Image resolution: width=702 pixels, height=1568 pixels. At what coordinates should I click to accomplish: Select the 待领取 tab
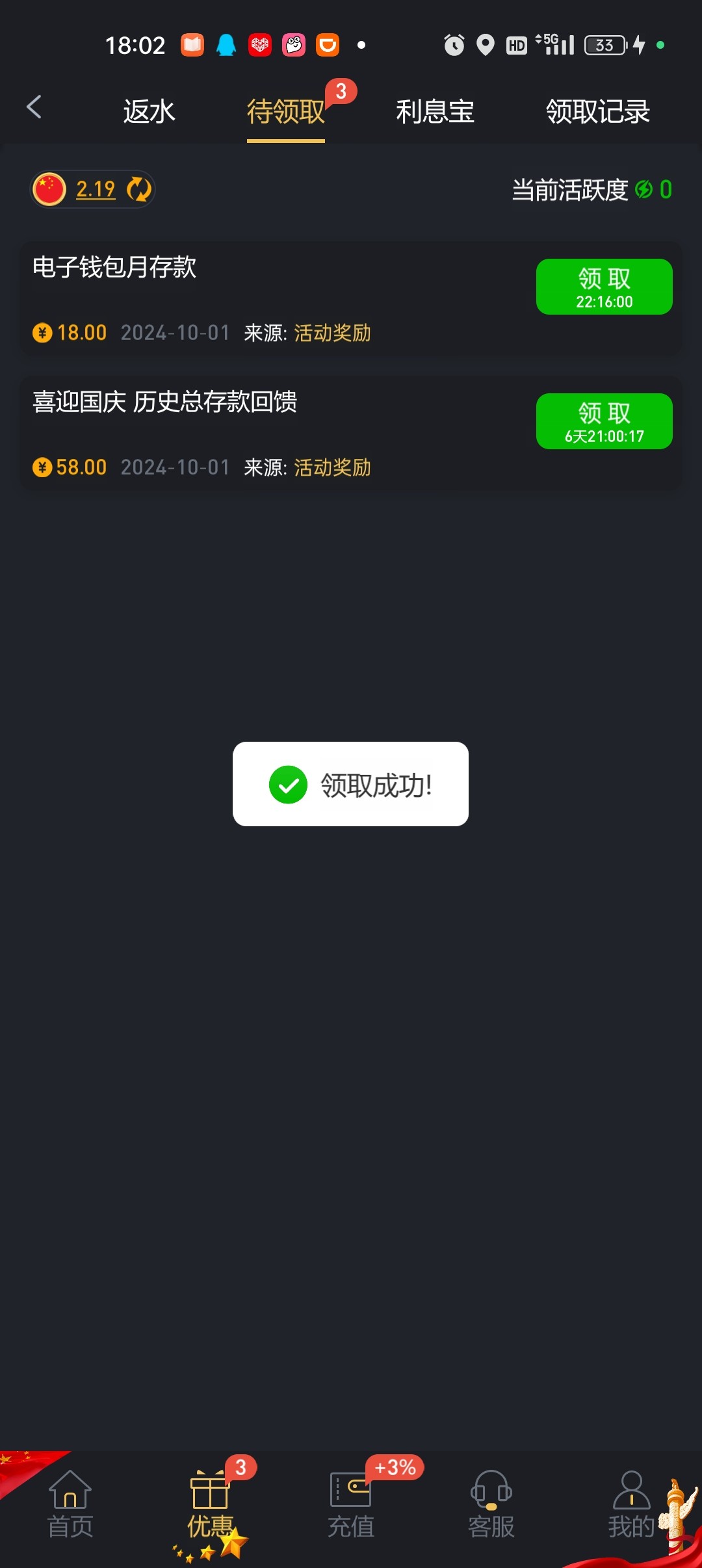pos(285,112)
